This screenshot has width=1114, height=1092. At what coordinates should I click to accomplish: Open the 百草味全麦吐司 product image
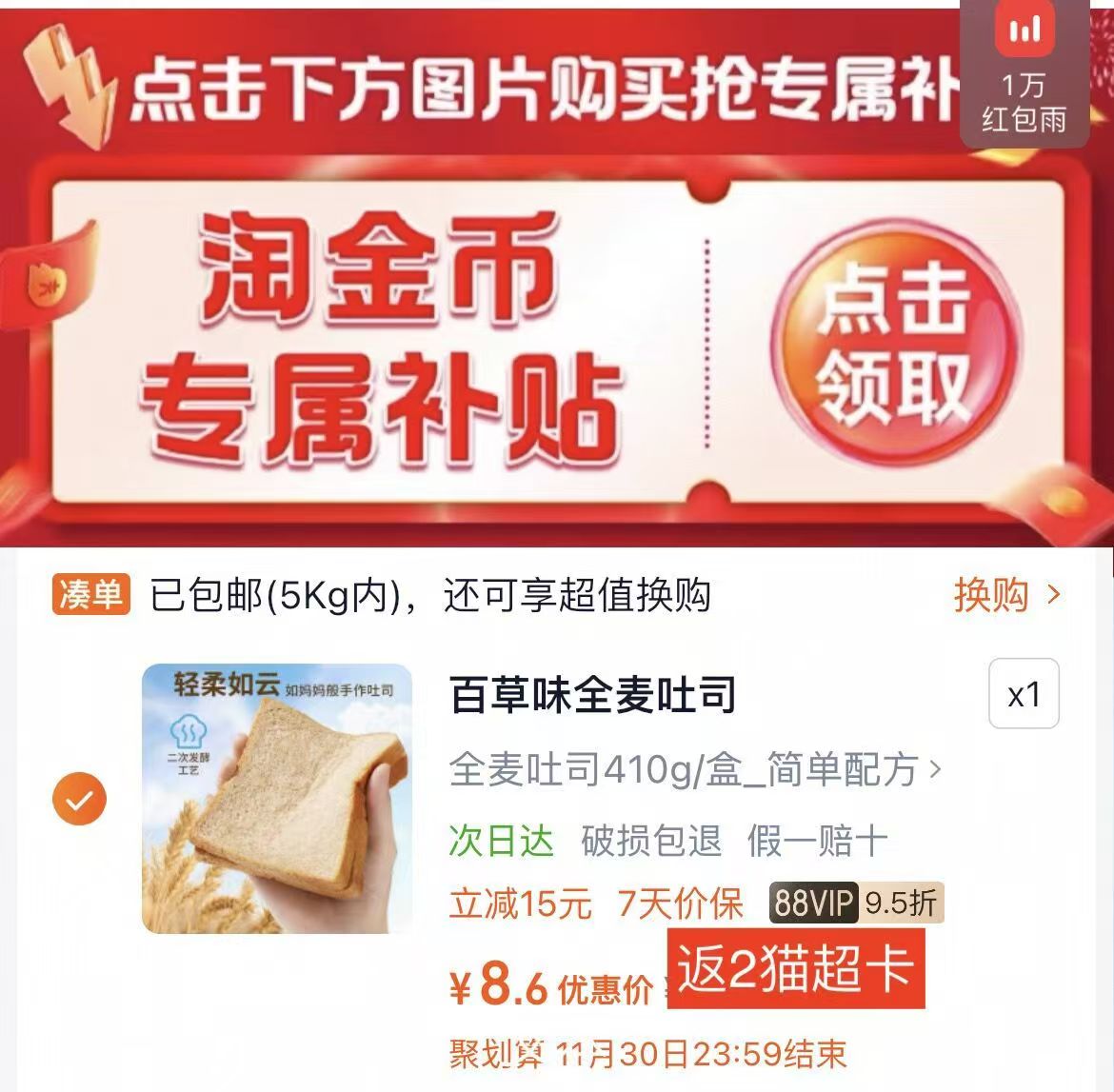(x=277, y=798)
